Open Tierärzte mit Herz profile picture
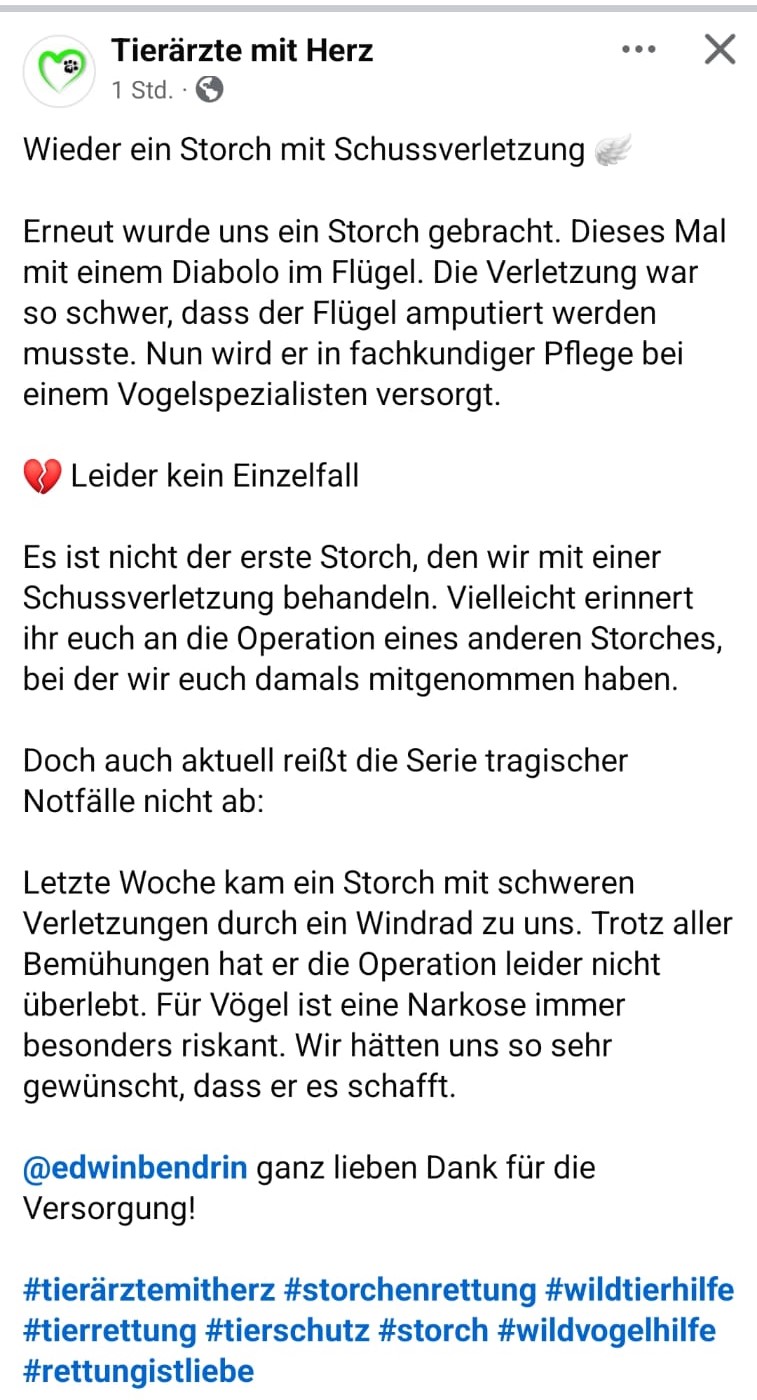This screenshot has width=757, height=1400. 58,70
